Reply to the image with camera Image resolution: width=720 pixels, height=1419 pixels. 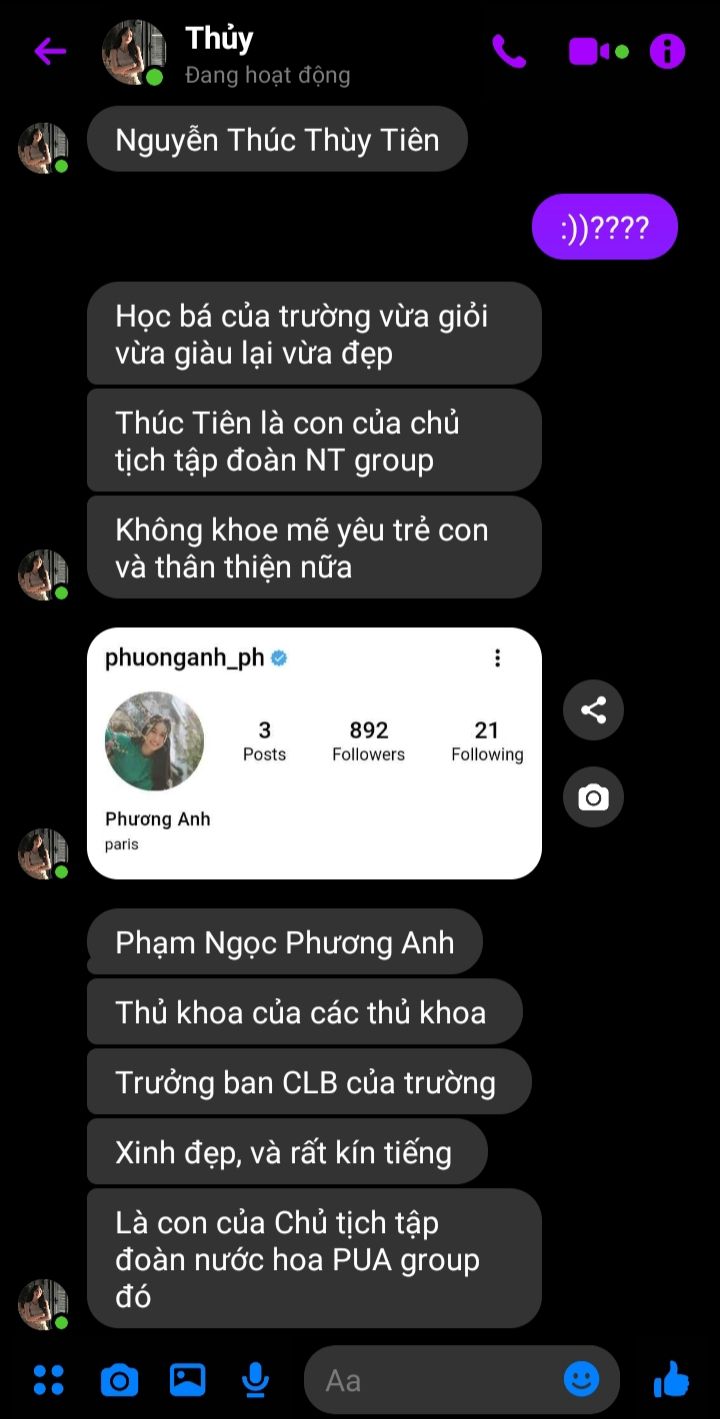(x=593, y=798)
